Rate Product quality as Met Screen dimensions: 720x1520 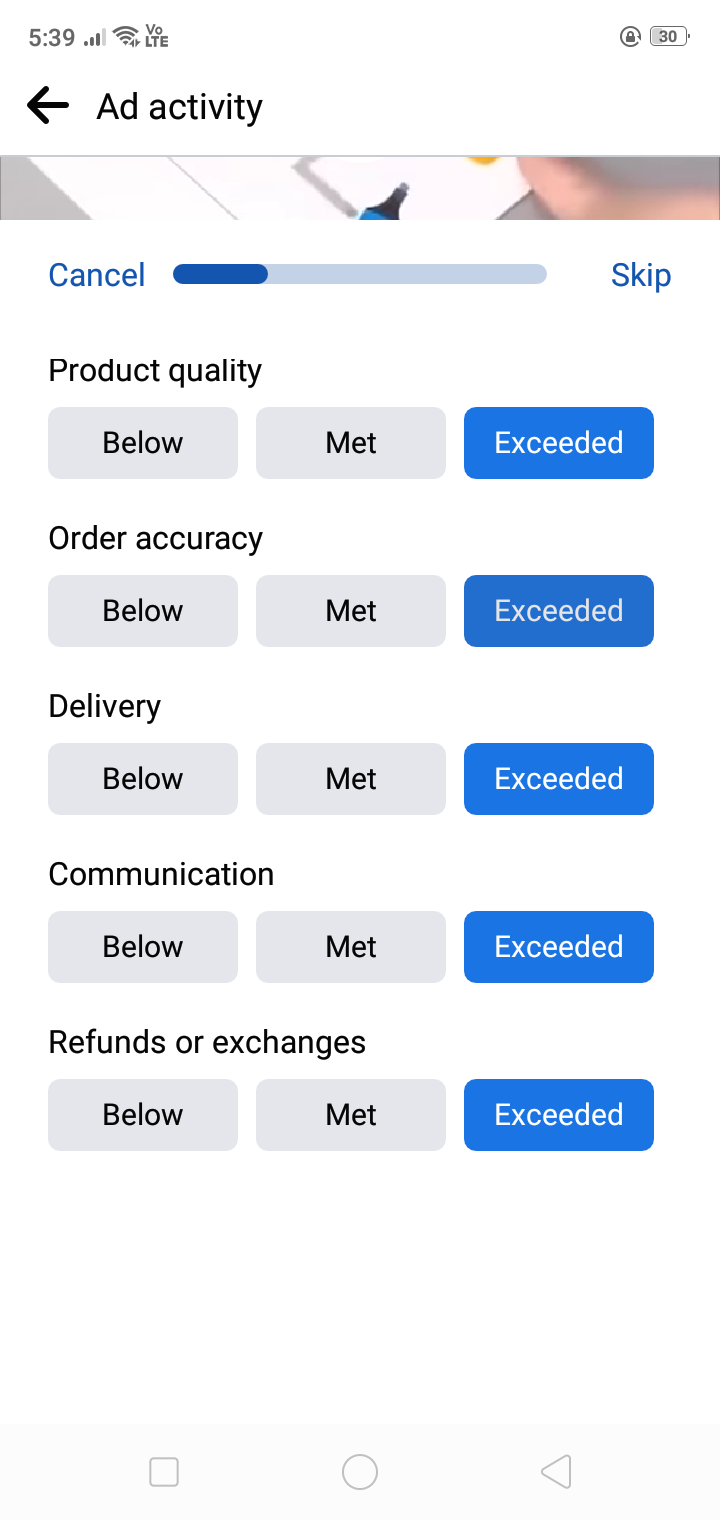click(x=351, y=443)
